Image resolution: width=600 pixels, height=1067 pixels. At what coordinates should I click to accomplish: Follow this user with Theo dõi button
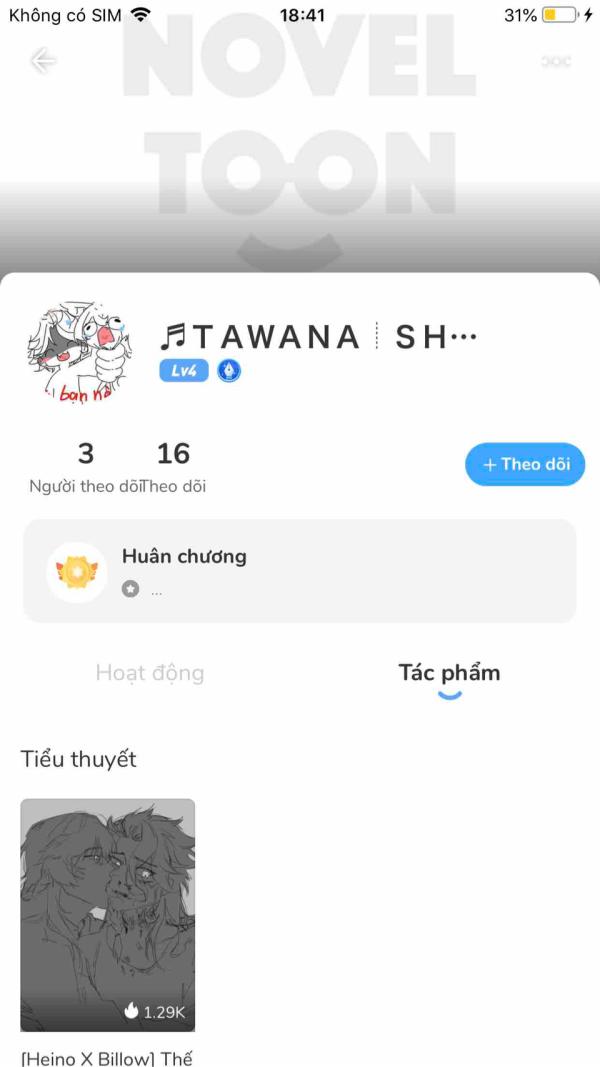coord(524,464)
